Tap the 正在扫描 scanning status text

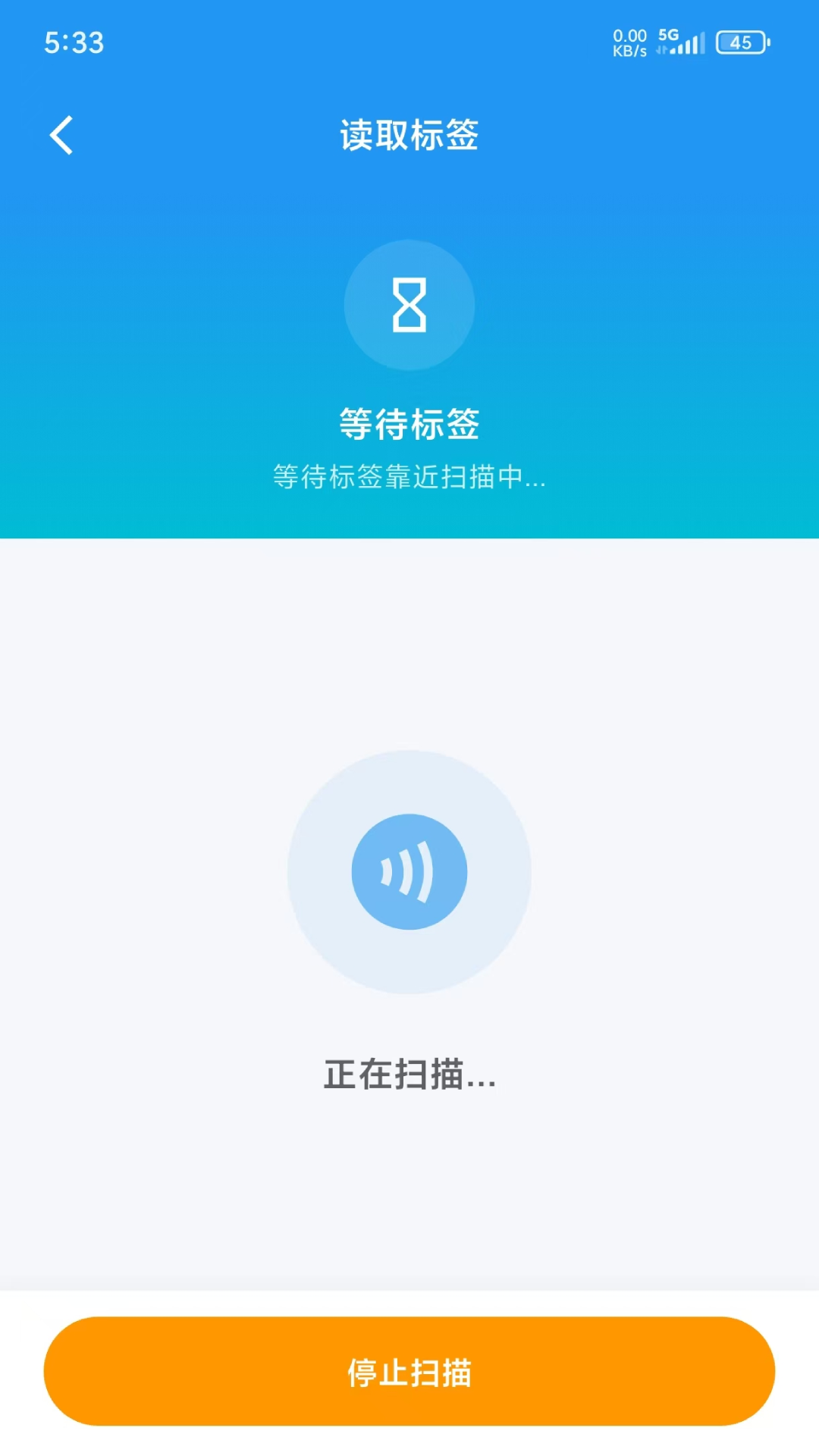click(x=409, y=1075)
